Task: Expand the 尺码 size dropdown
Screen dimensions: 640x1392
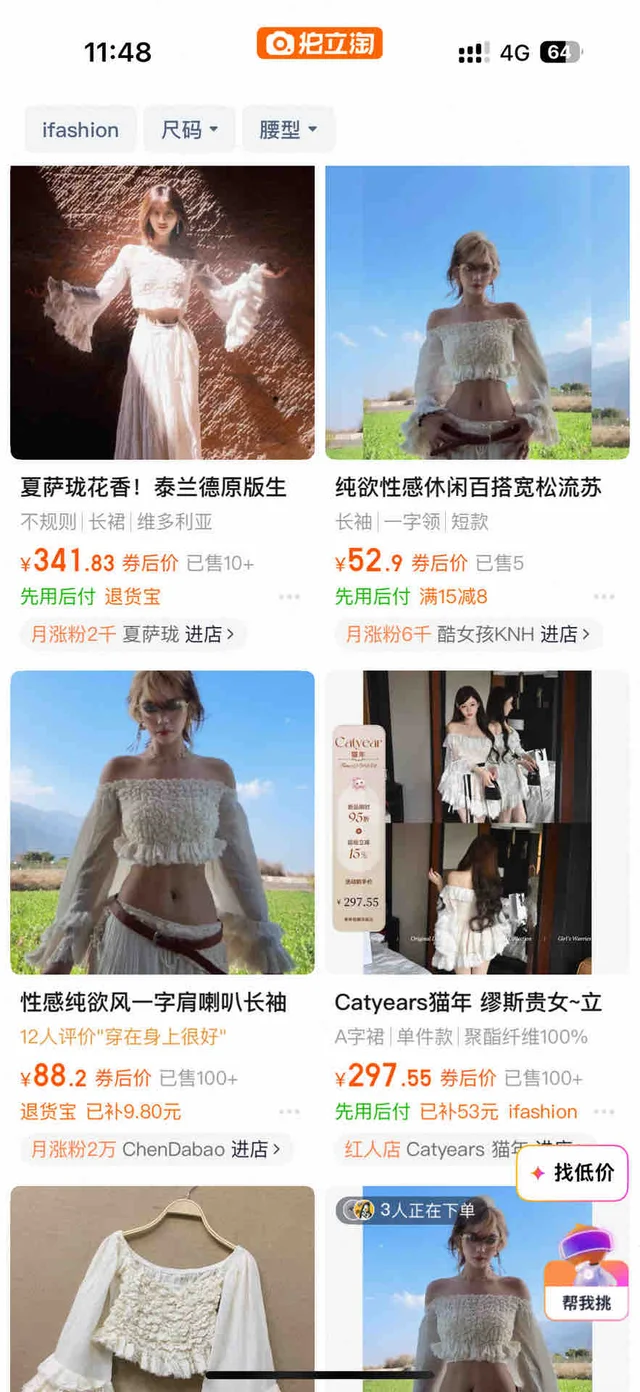Action: (190, 130)
